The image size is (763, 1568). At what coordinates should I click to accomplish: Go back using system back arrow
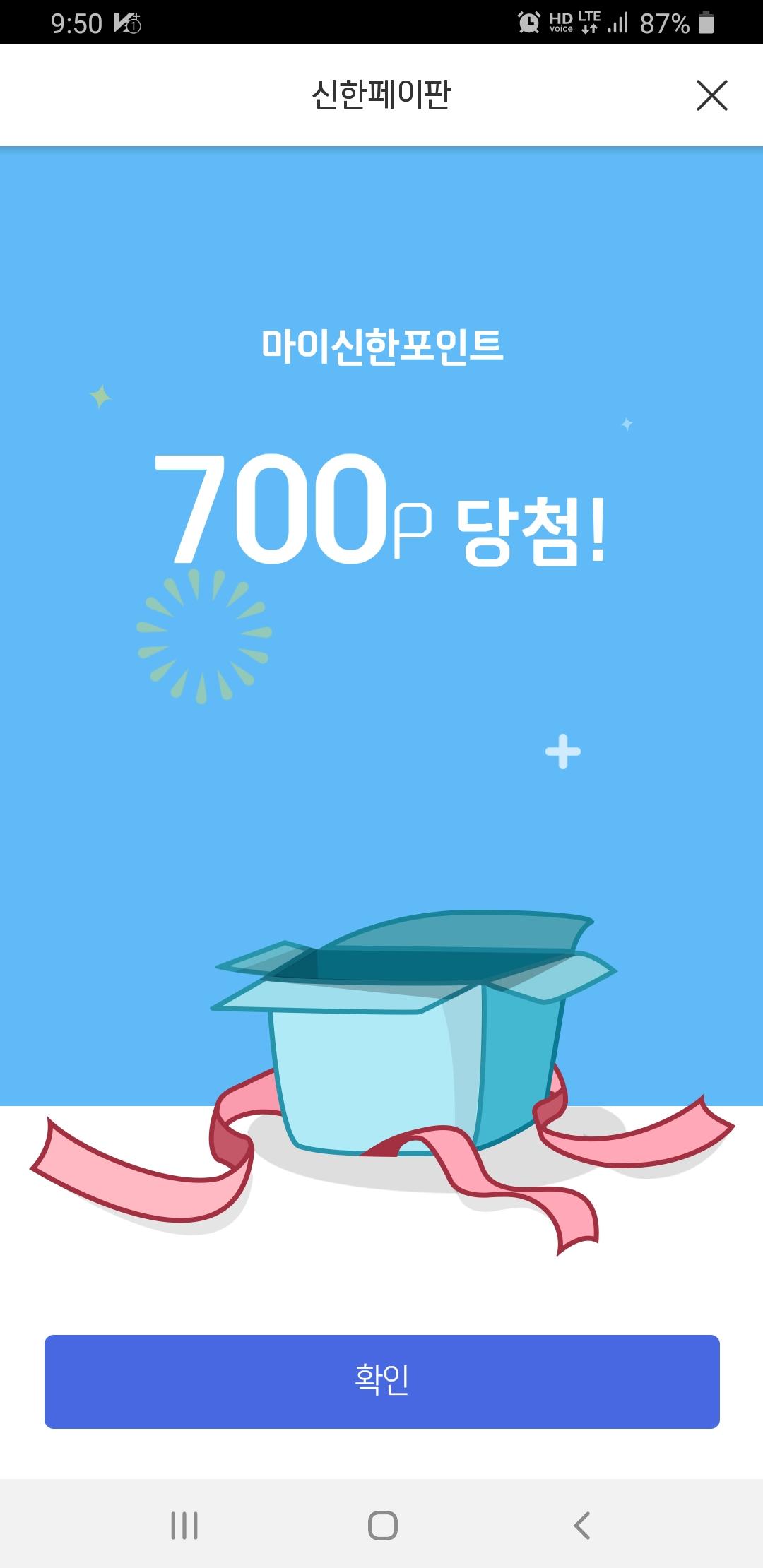[581, 1525]
